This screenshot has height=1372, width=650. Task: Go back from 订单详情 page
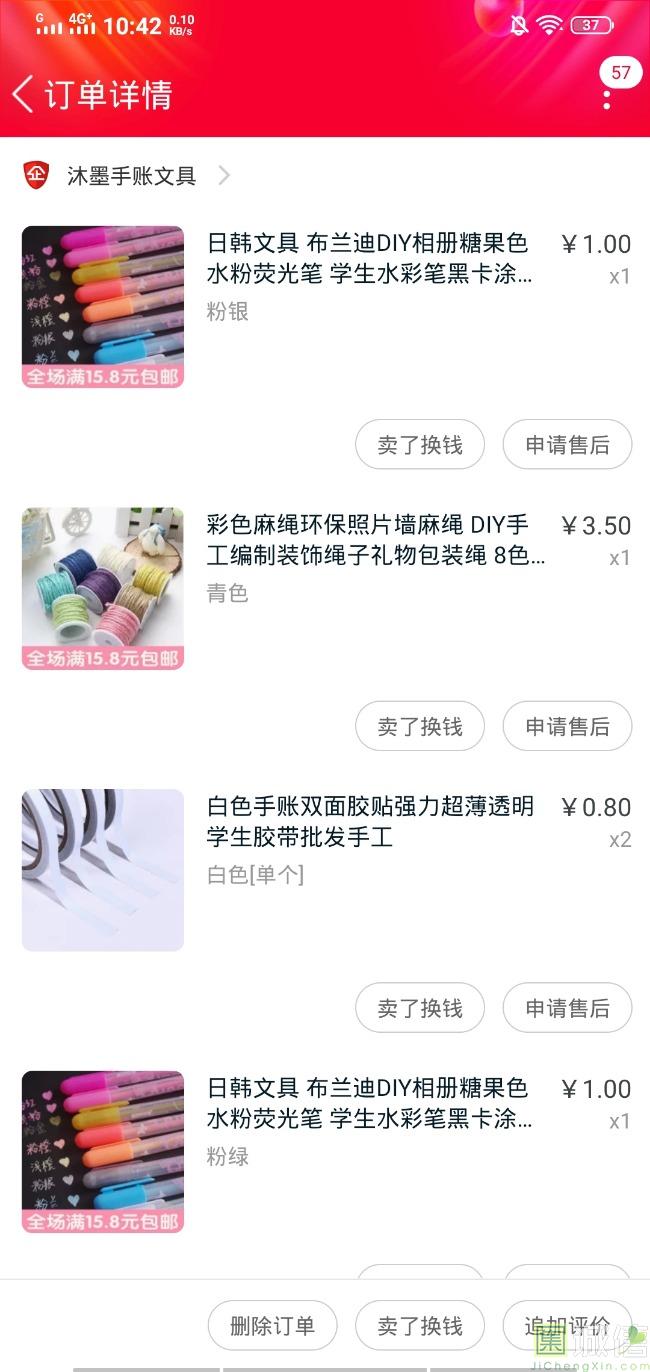[x=24, y=94]
